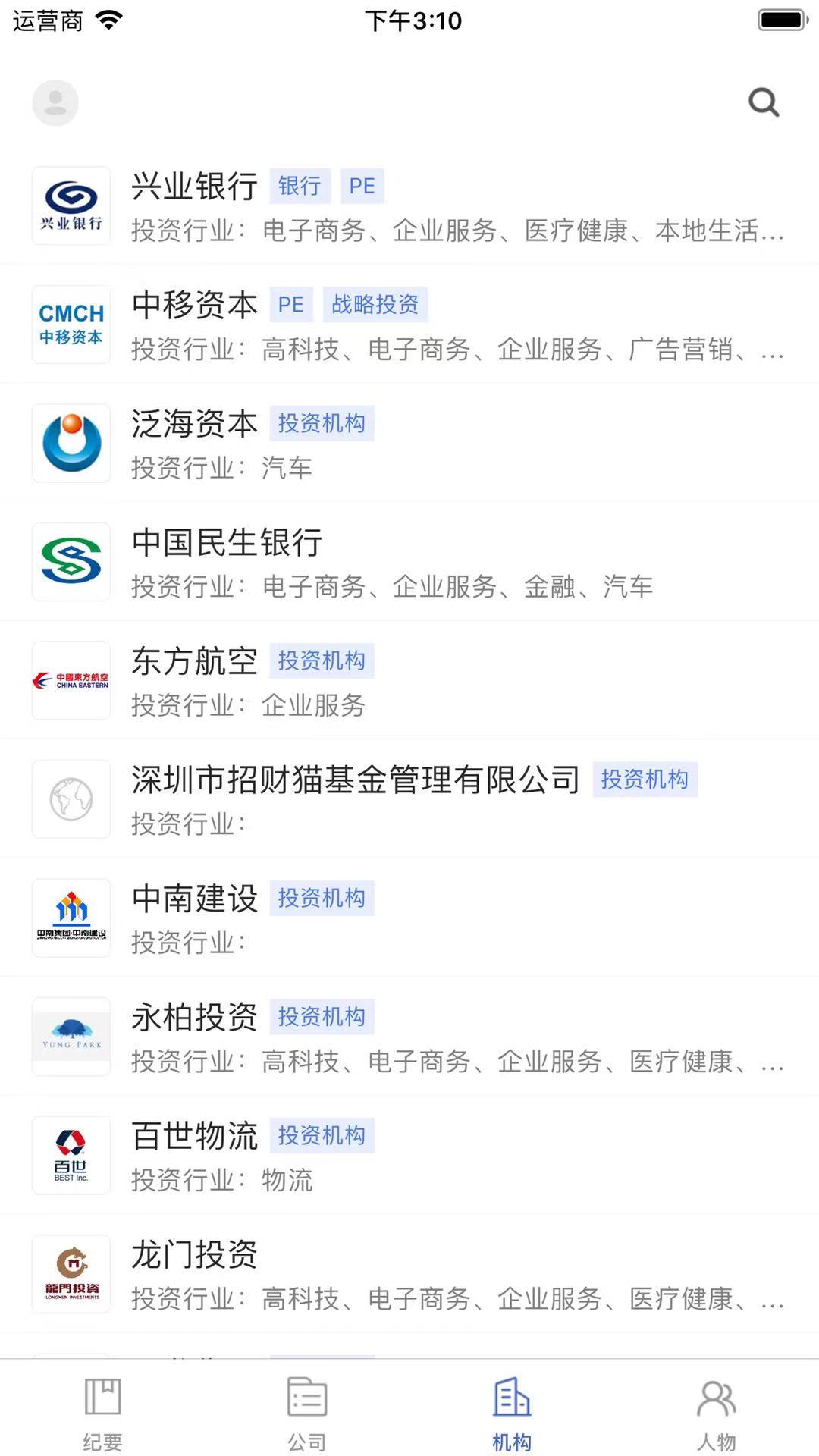Viewport: 819px width, 1456px height.
Task: View 泛海资本 details
Action: (x=409, y=443)
